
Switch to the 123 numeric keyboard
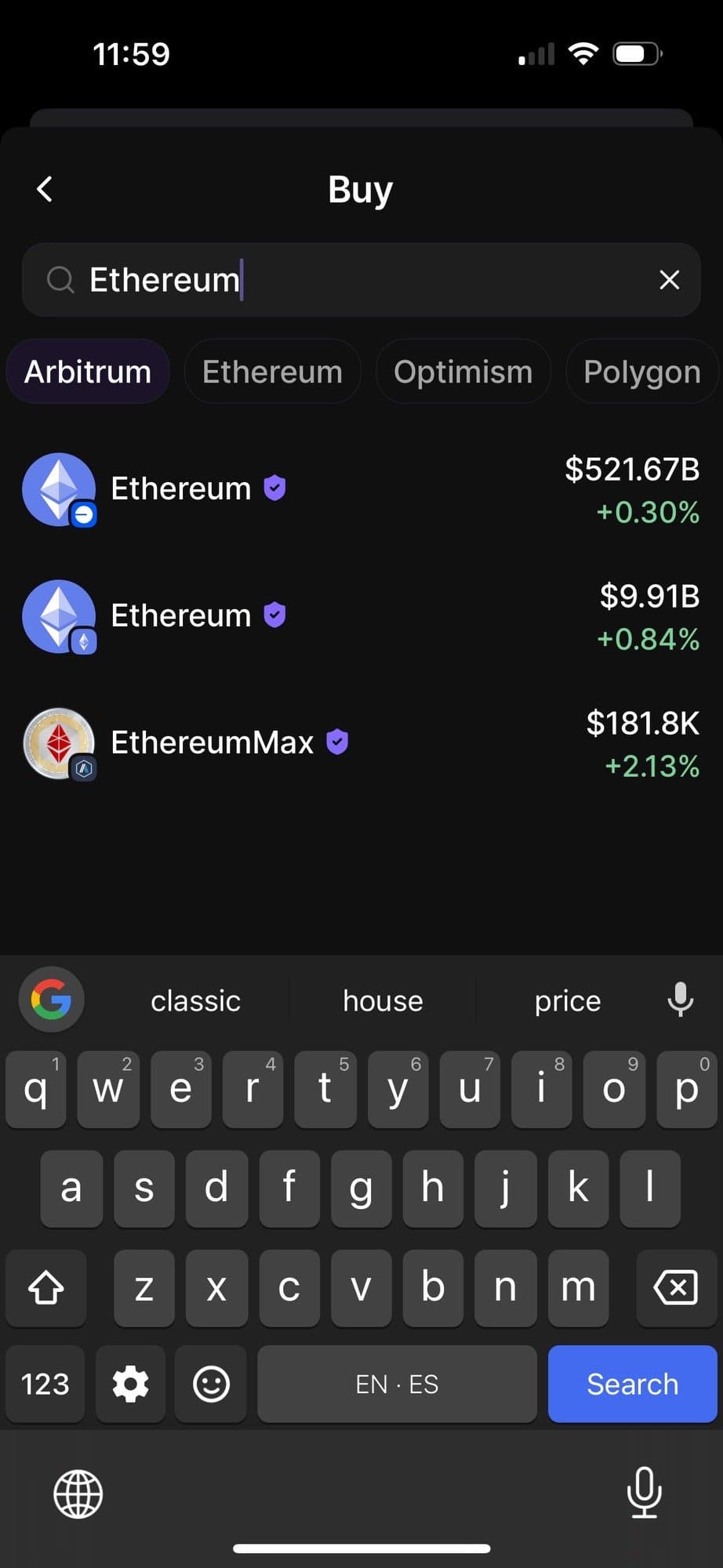pos(45,1384)
